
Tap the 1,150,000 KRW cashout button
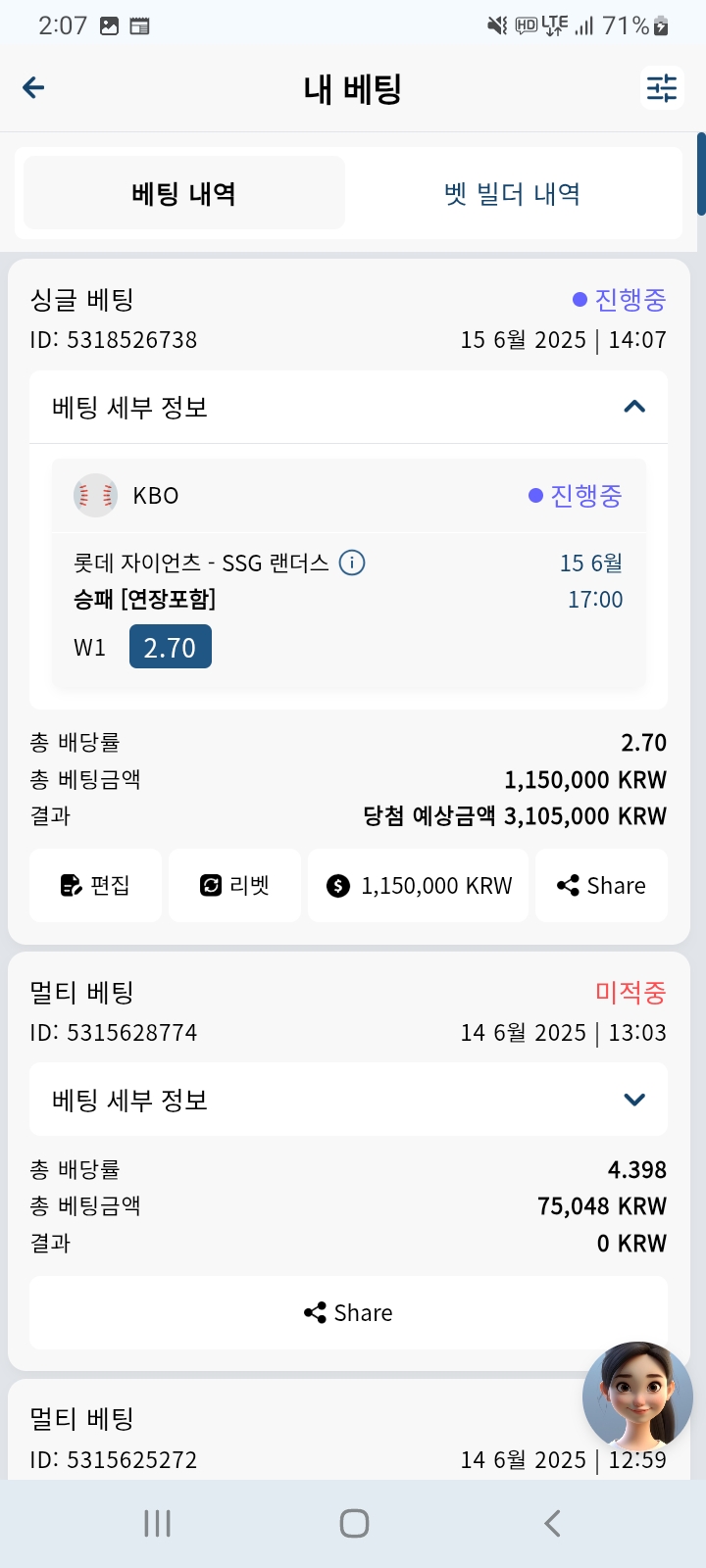click(x=418, y=885)
